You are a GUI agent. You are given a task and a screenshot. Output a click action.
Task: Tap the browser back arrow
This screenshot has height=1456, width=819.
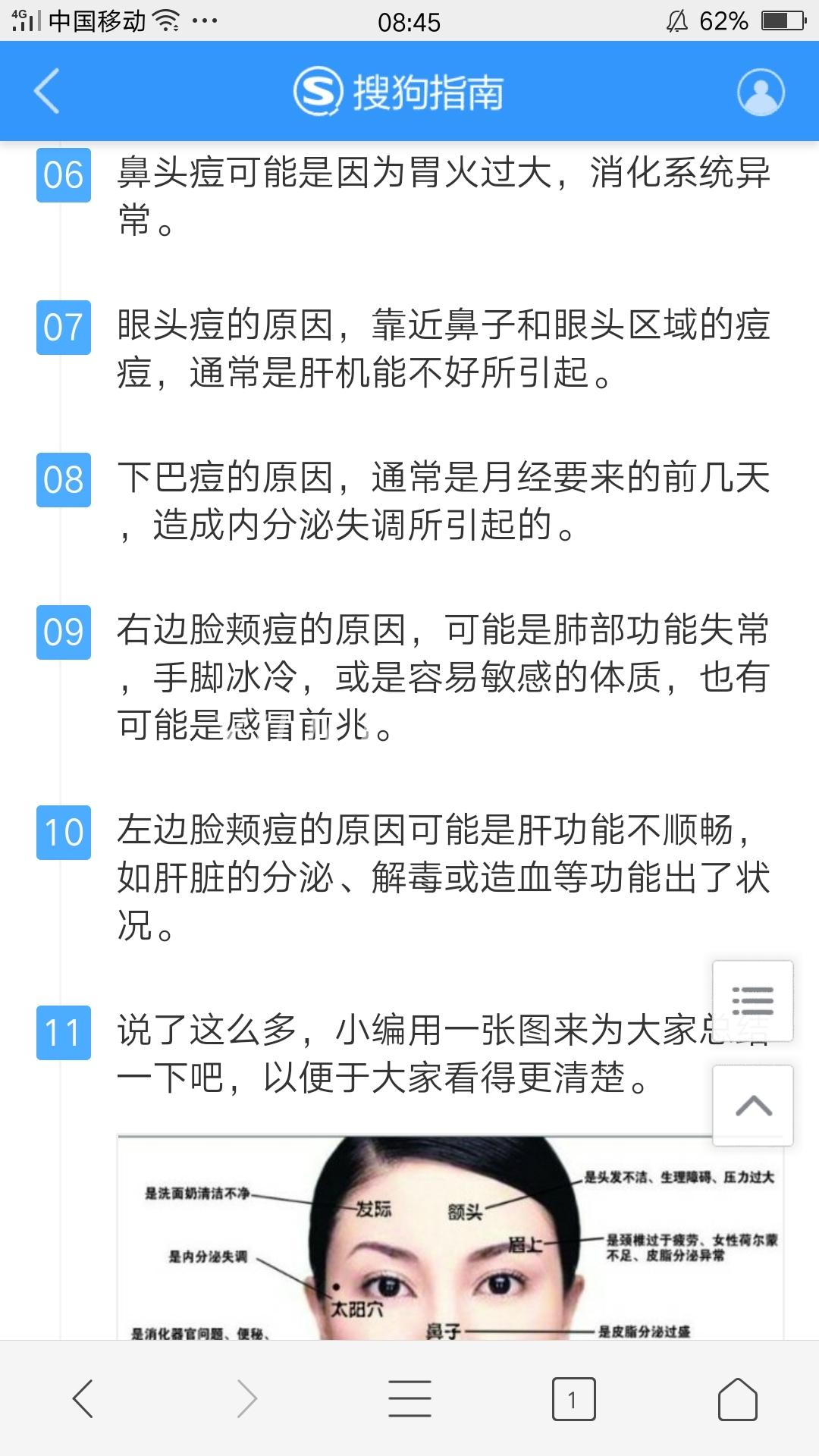[x=82, y=1398]
